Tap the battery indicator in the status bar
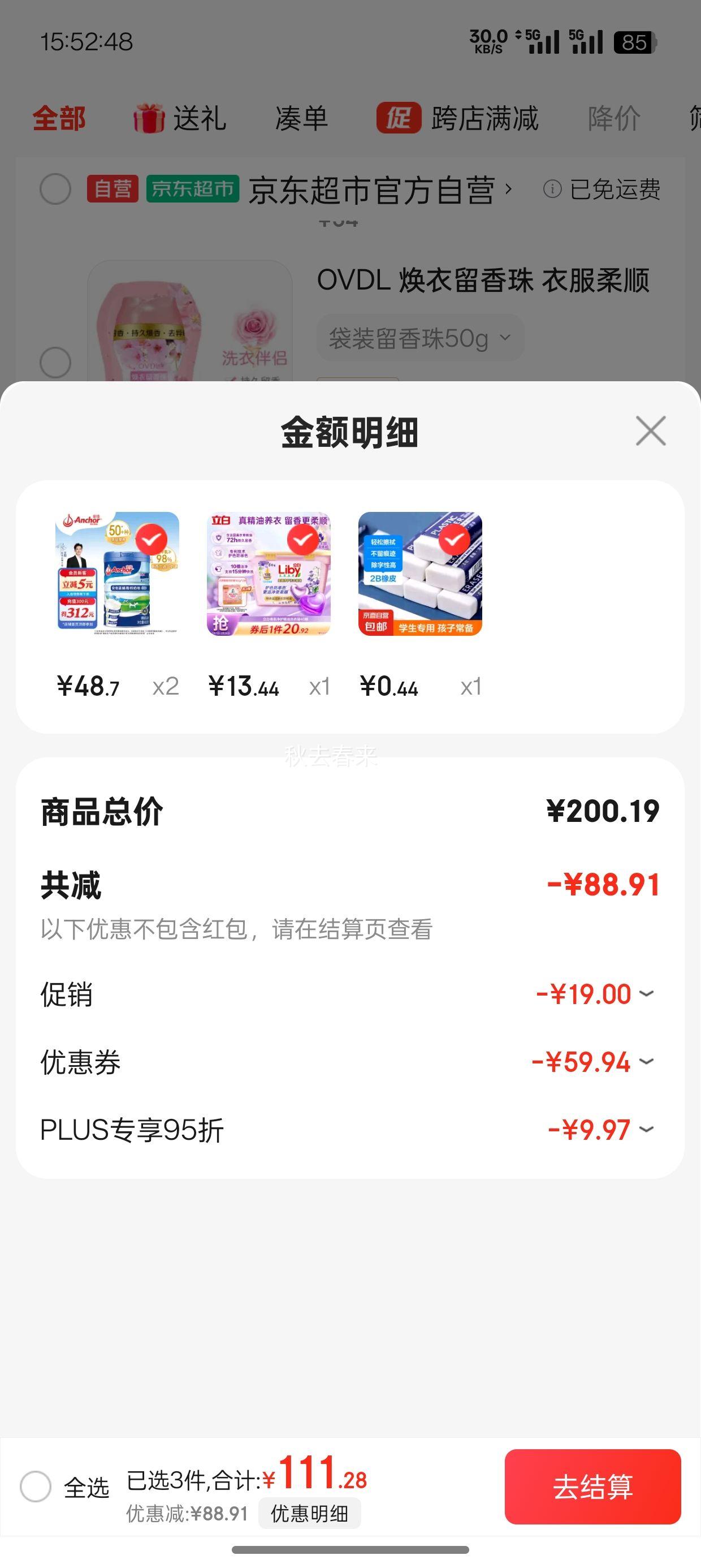This screenshot has height=1568, width=701. click(x=634, y=42)
